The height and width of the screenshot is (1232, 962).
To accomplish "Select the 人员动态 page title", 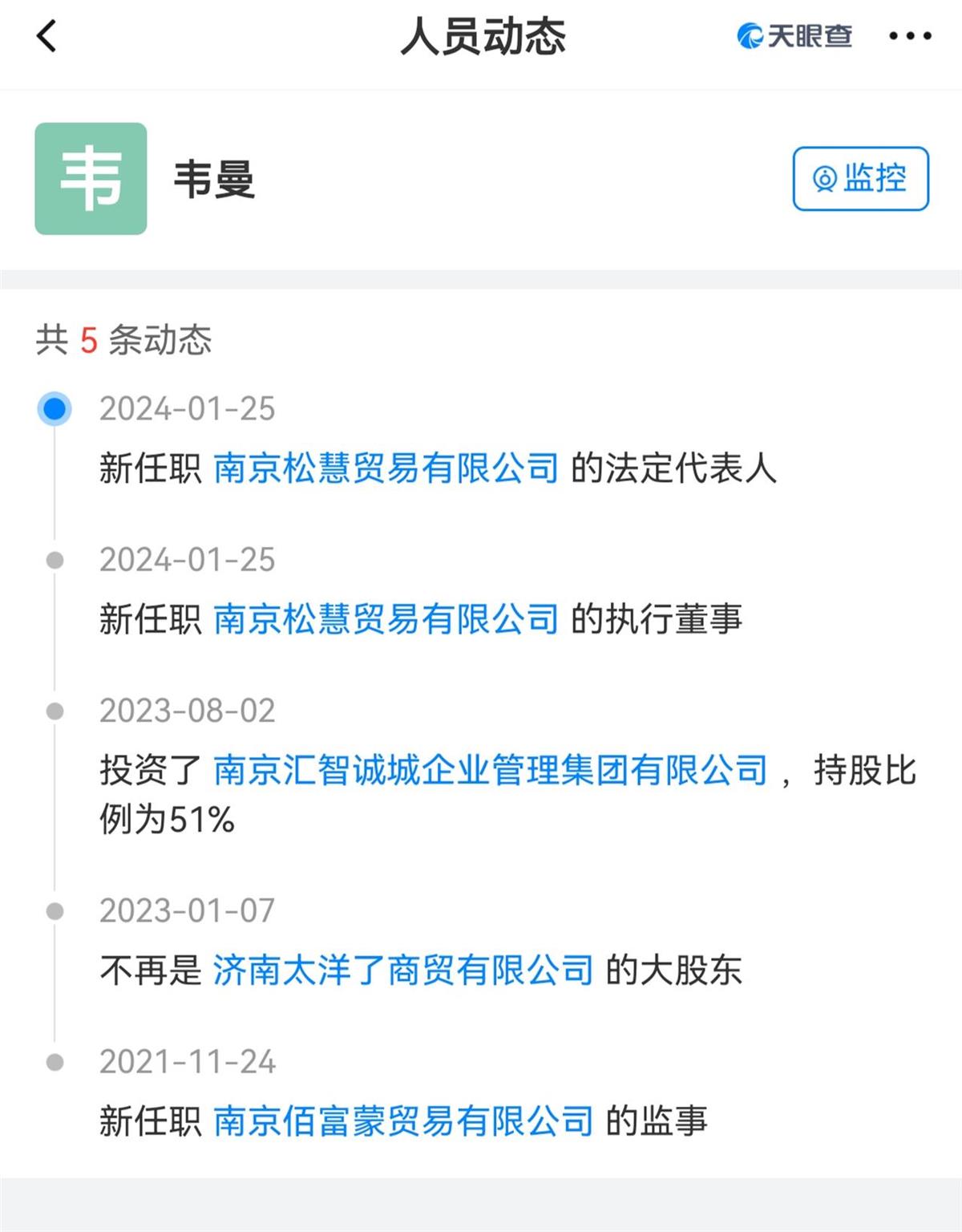I will (481, 36).
